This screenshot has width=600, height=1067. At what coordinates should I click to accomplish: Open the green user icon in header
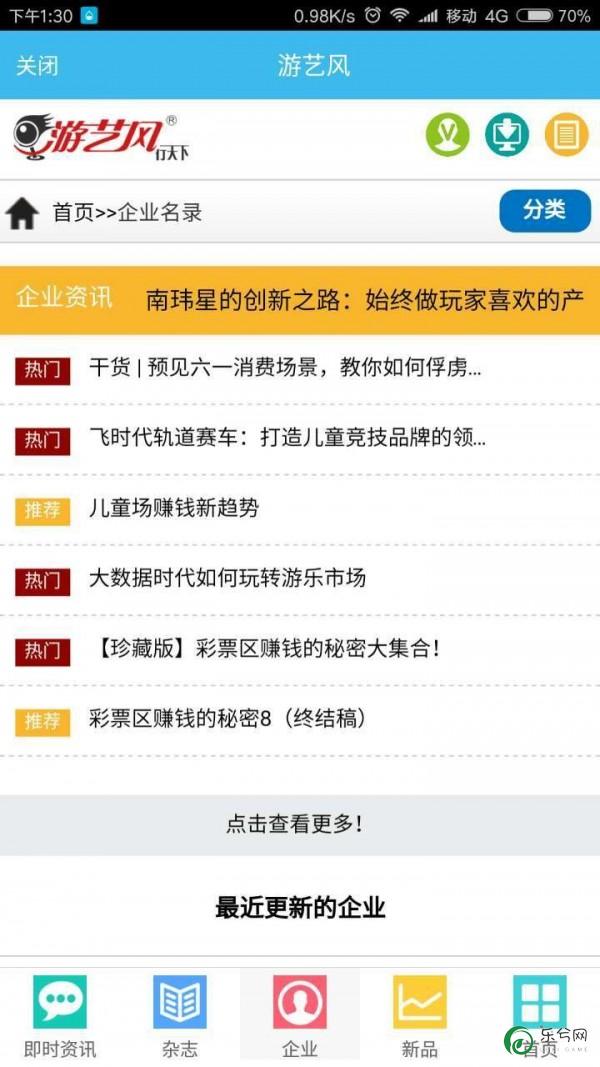coord(447,135)
